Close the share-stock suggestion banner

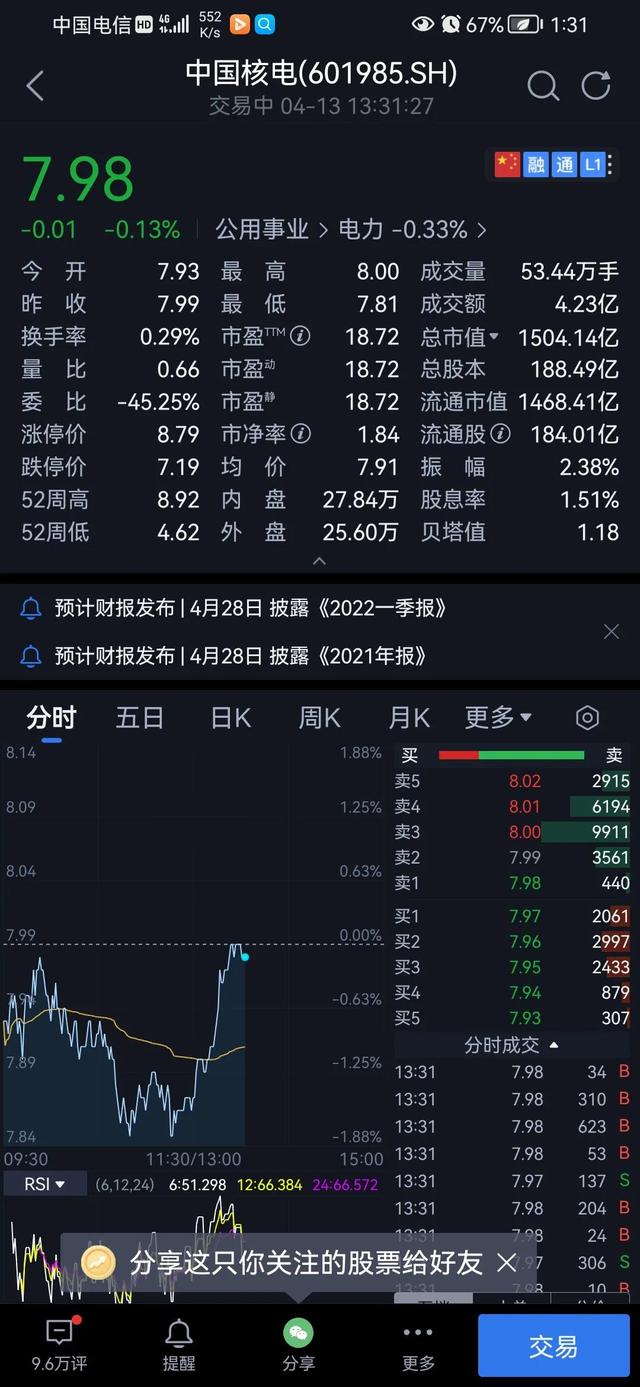pyautogui.click(x=507, y=1262)
